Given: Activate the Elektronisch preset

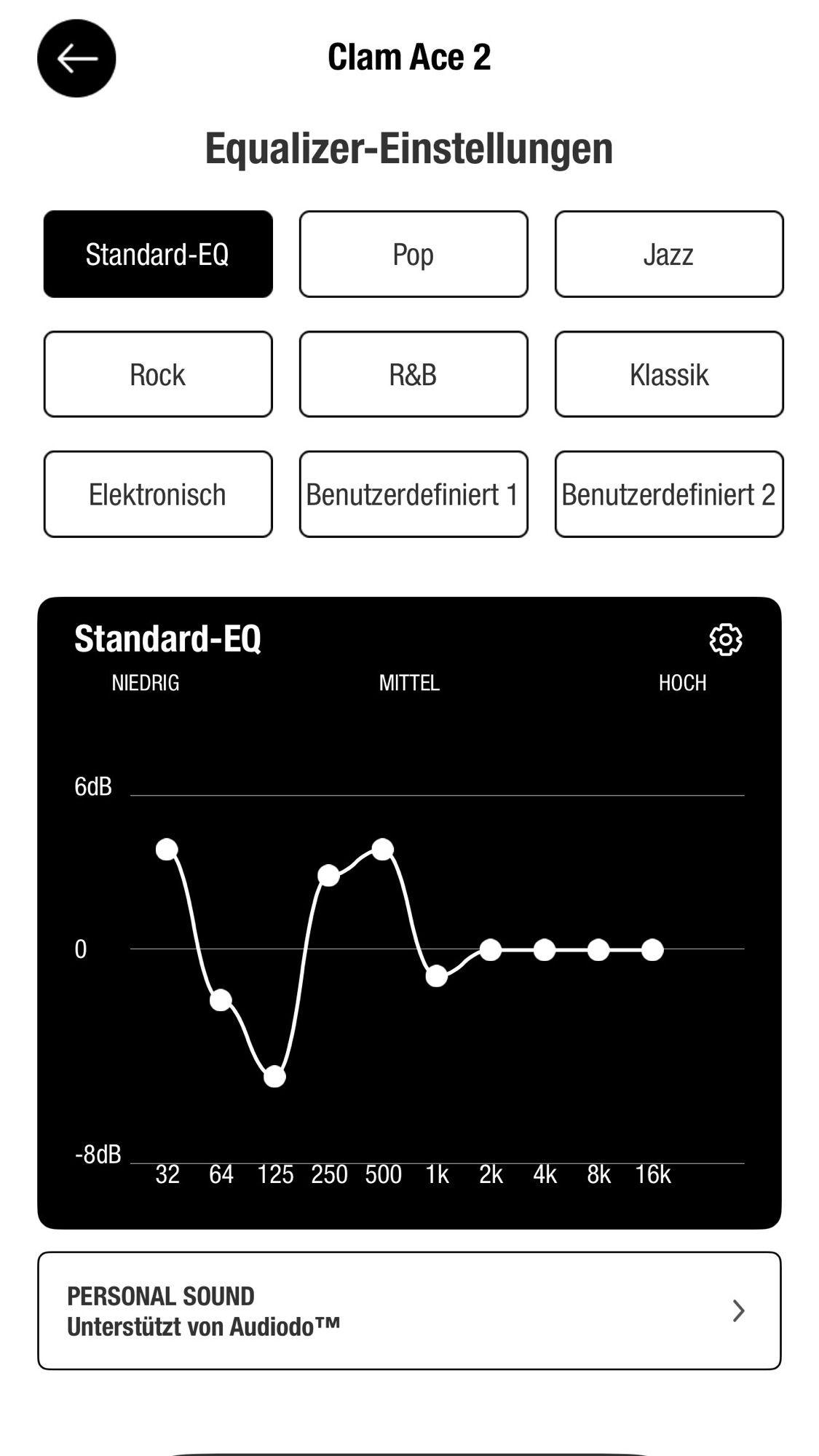Looking at the screenshot, I should click(158, 494).
